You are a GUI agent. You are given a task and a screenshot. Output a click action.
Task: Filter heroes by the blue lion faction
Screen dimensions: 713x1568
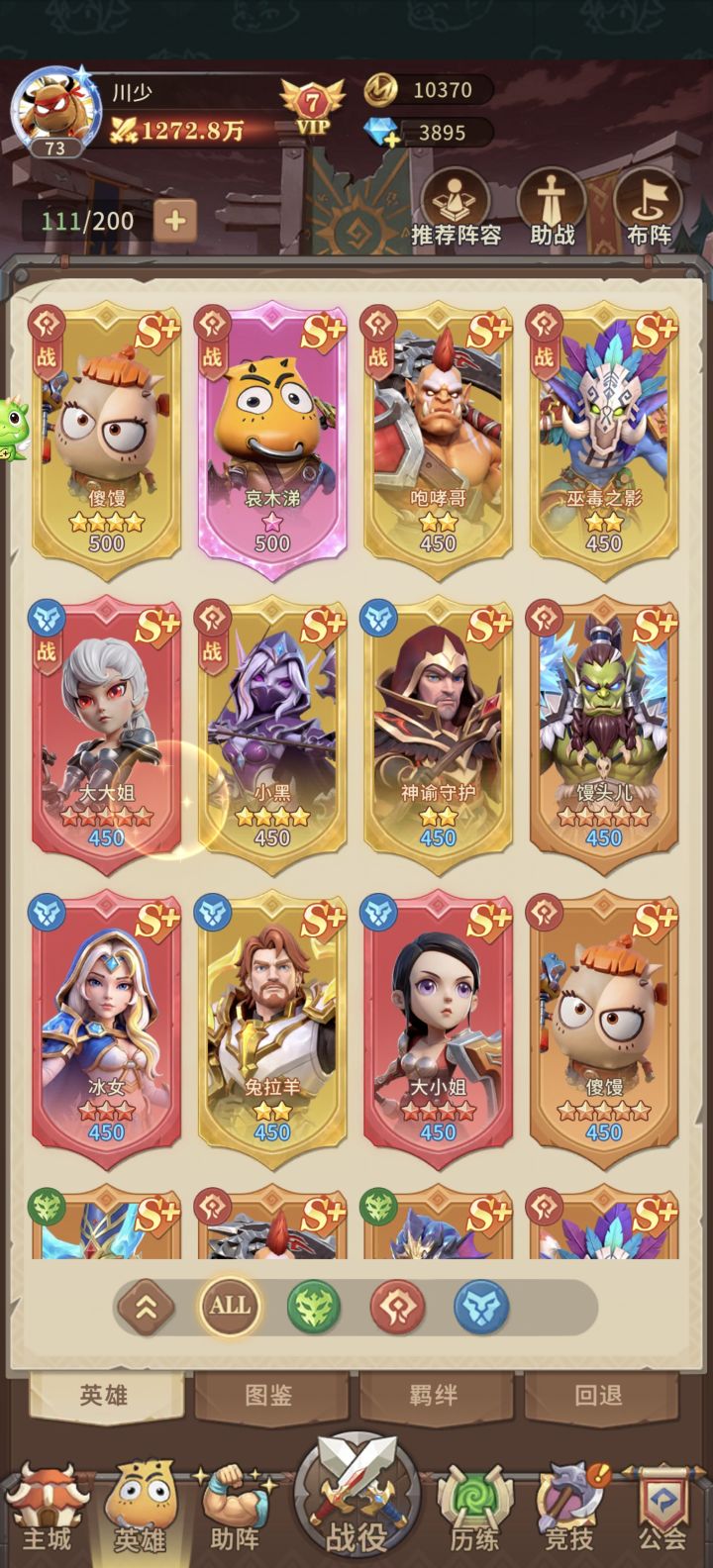pyautogui.click(x=481, y=1307)
